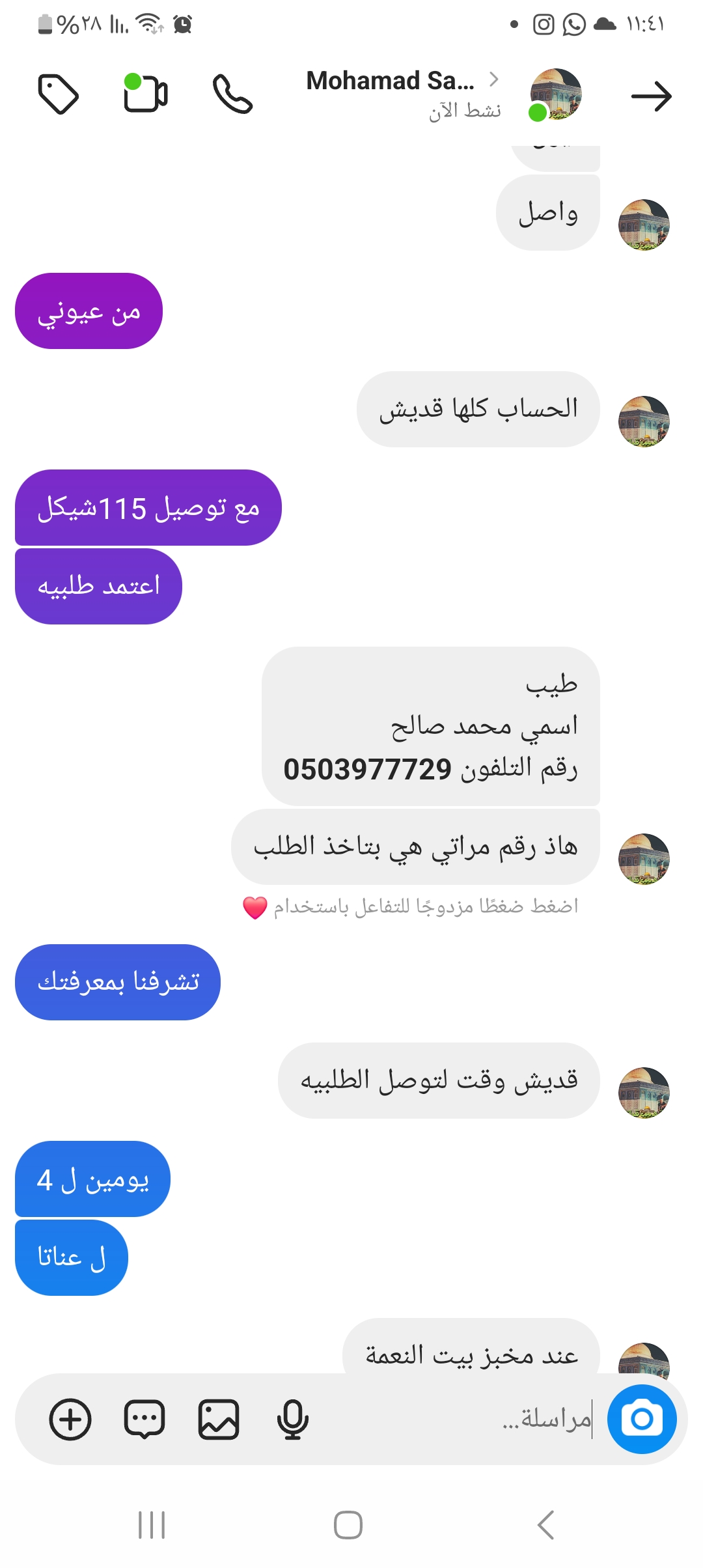Open the label tag icon

pyautogui.click(x=59, y=94)
